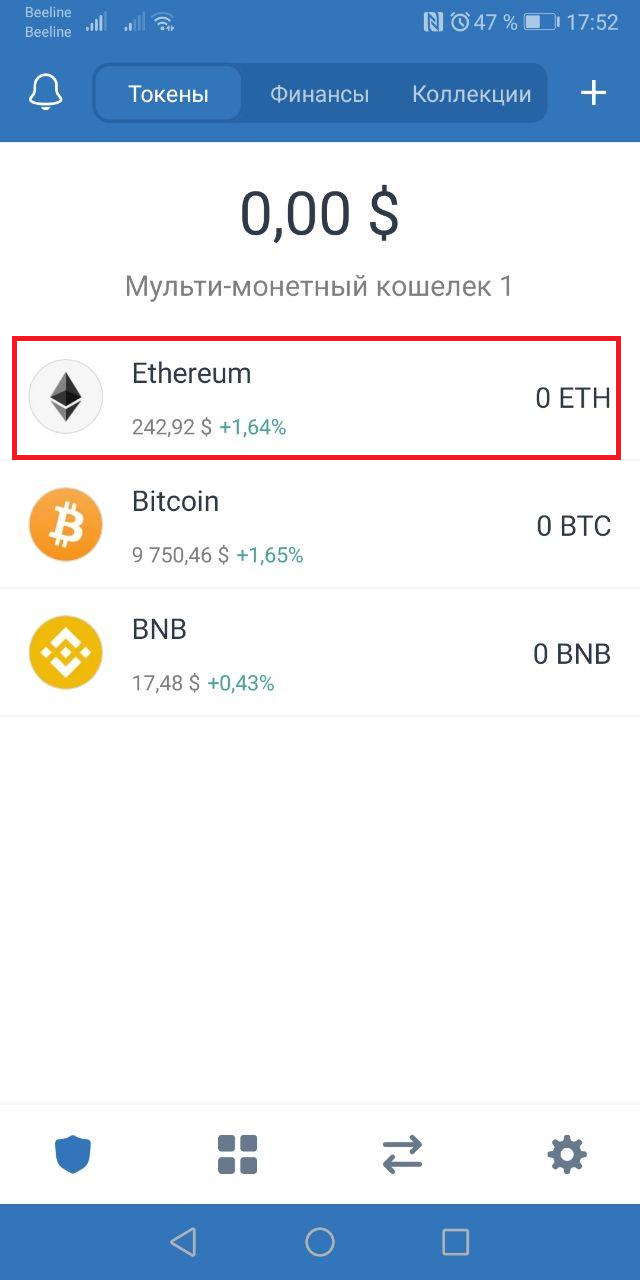Tap the plus icon to add tokens
The height and width of the screenshot is (1280, 640).
pyautogui.click(x=594, y=93)
